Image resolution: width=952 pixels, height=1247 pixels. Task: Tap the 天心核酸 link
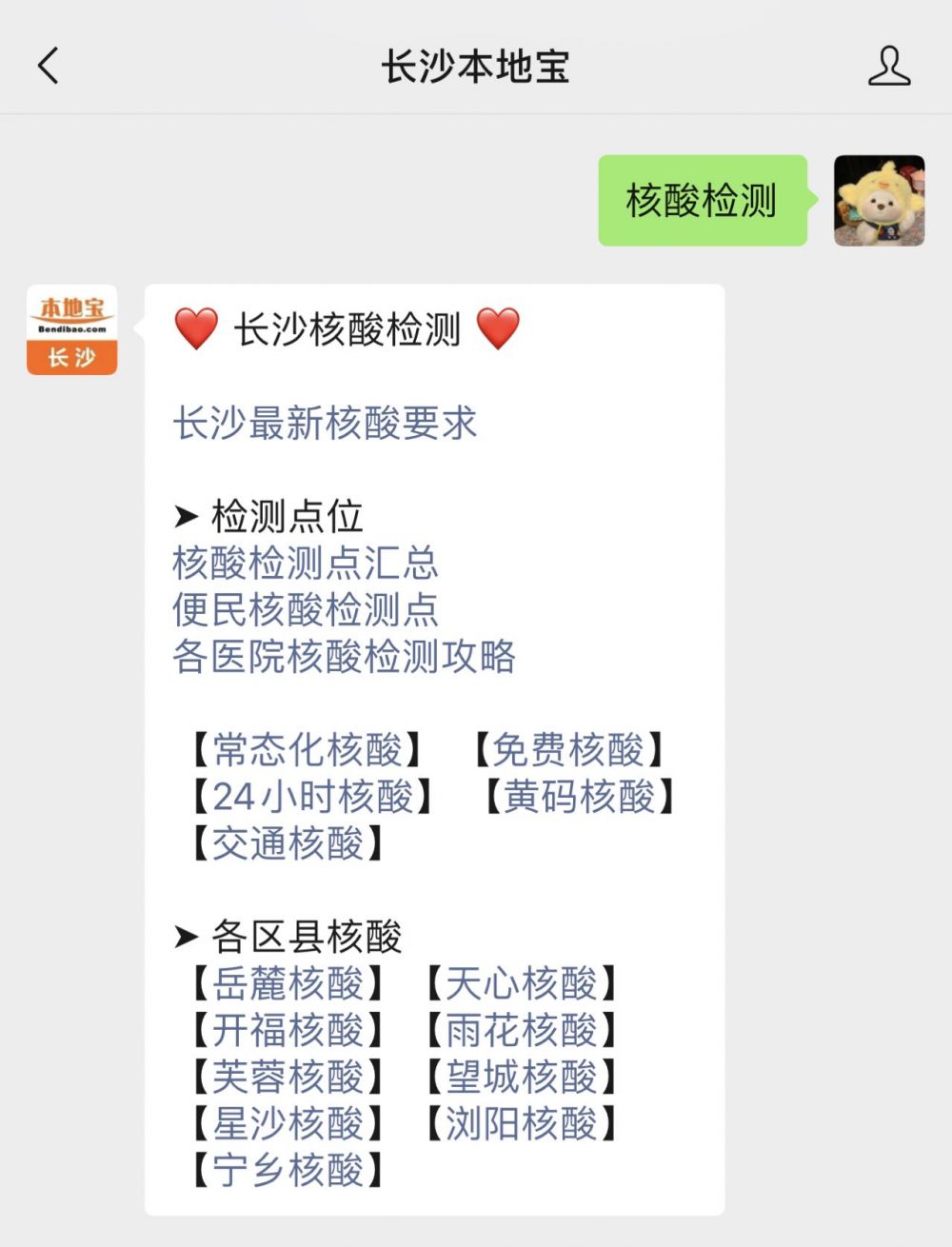pos(521,982)
